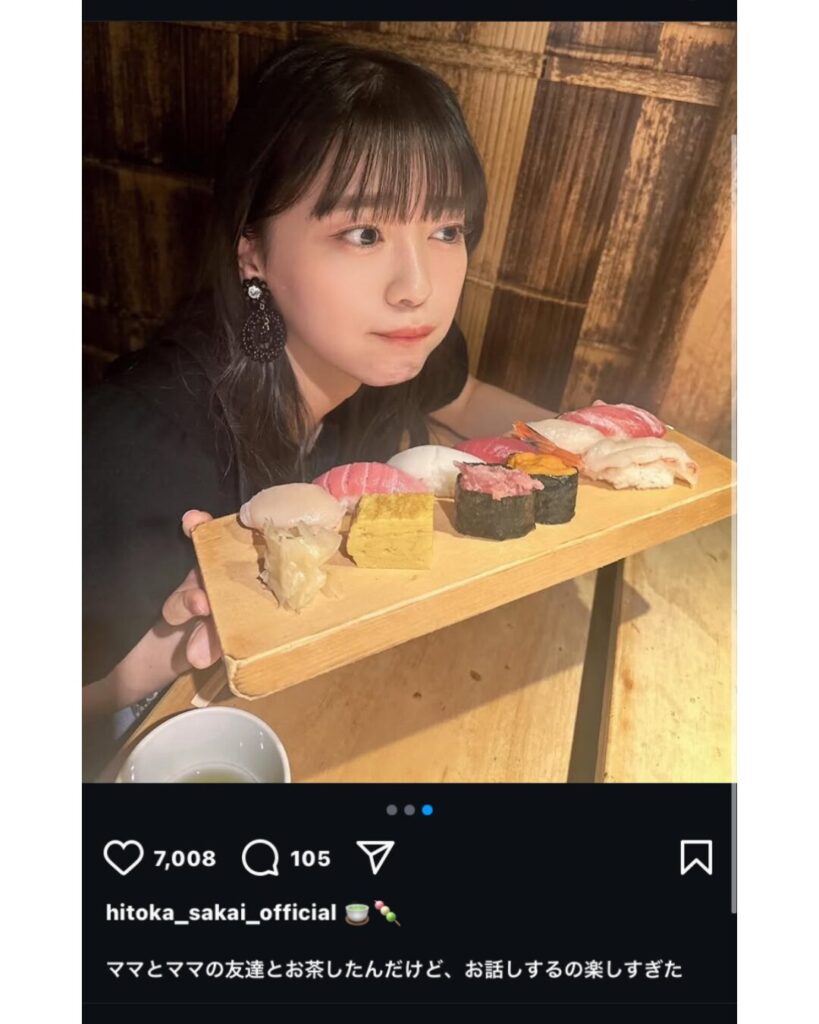This screenshot has height=1024, width=819.
Task: Like this post with the heart icon
Action: click(x=124, y=858)
